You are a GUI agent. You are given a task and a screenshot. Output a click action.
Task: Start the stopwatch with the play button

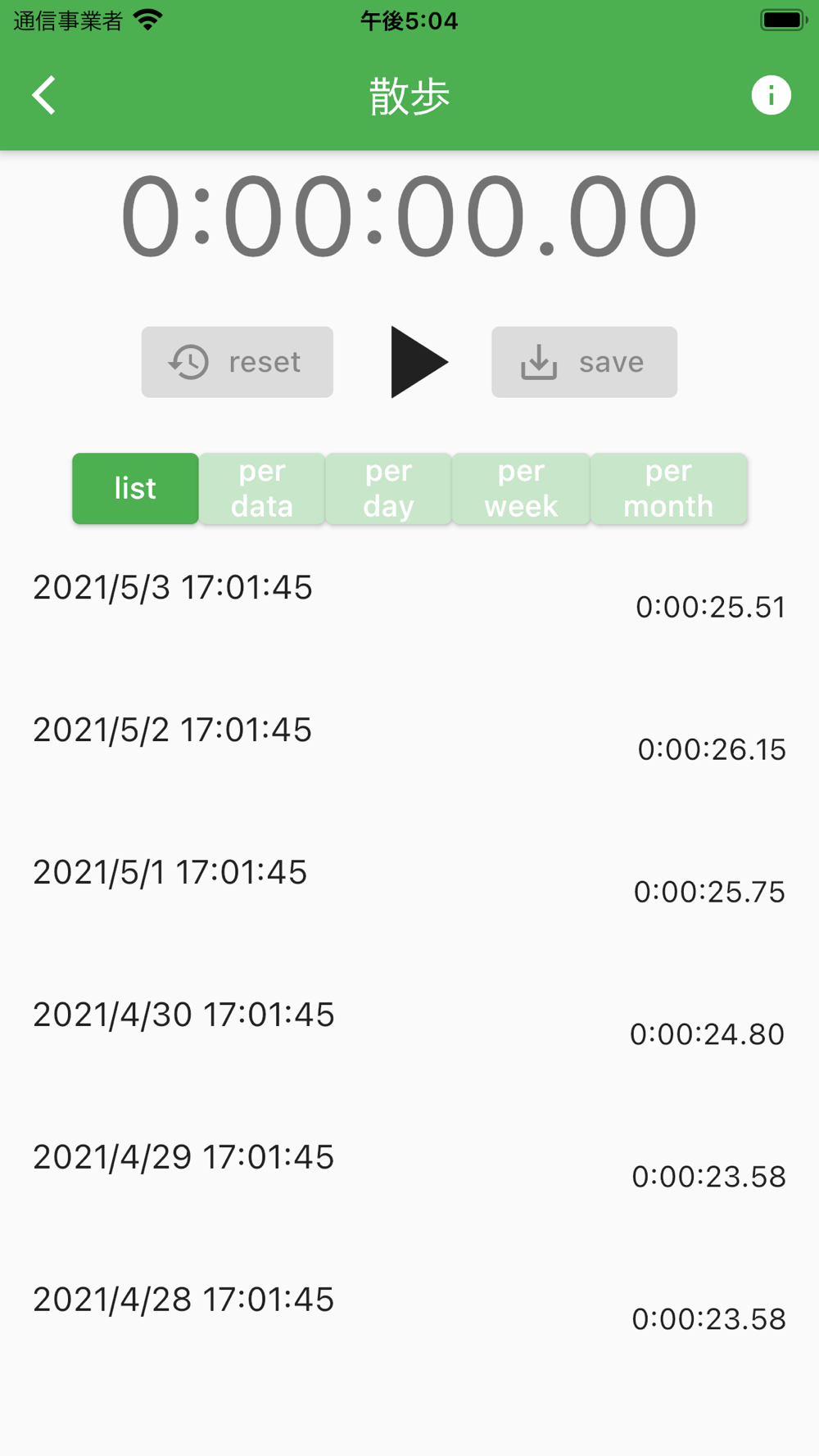coord(419,362)
